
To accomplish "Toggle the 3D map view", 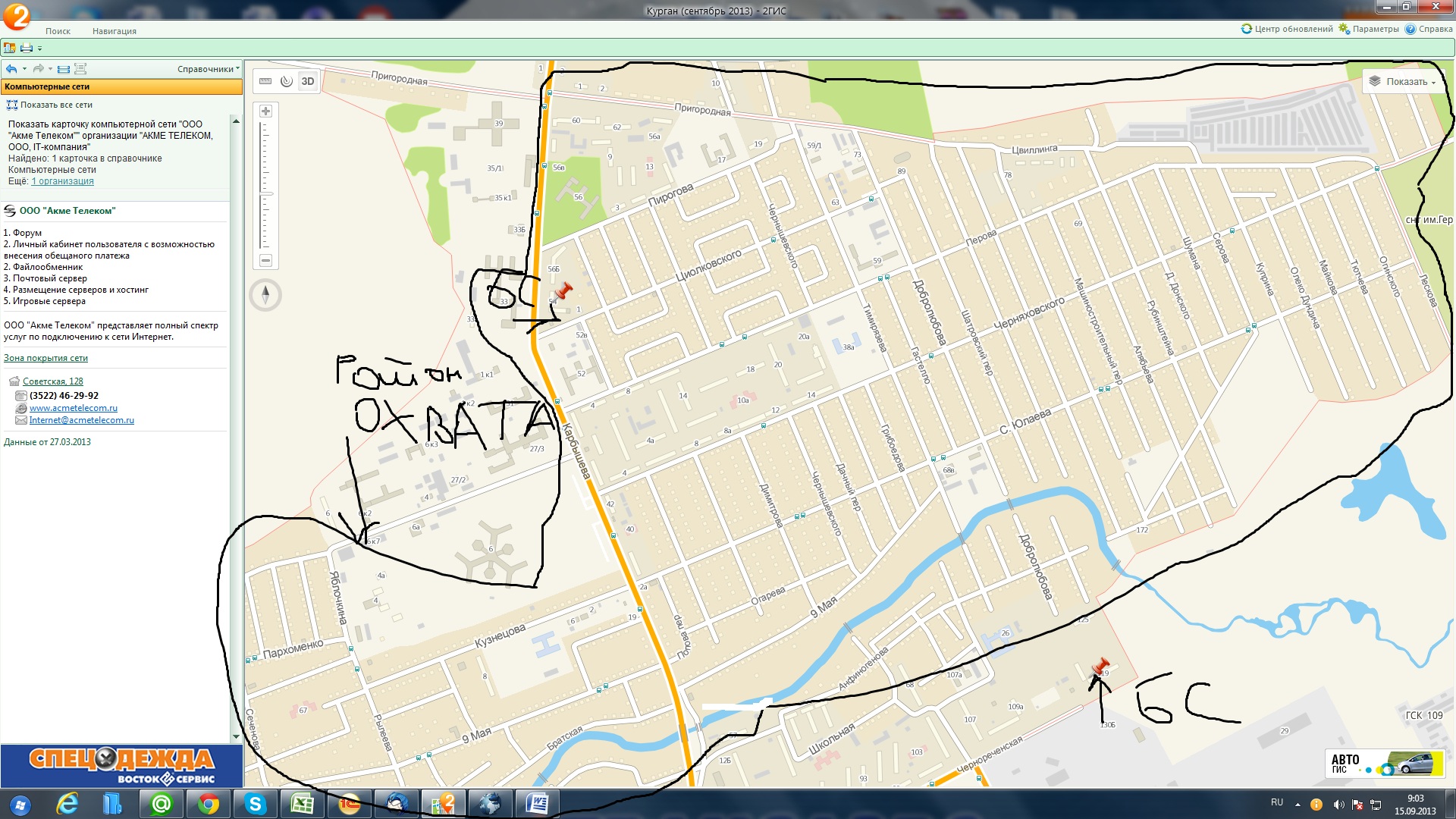I will point(308,81).
